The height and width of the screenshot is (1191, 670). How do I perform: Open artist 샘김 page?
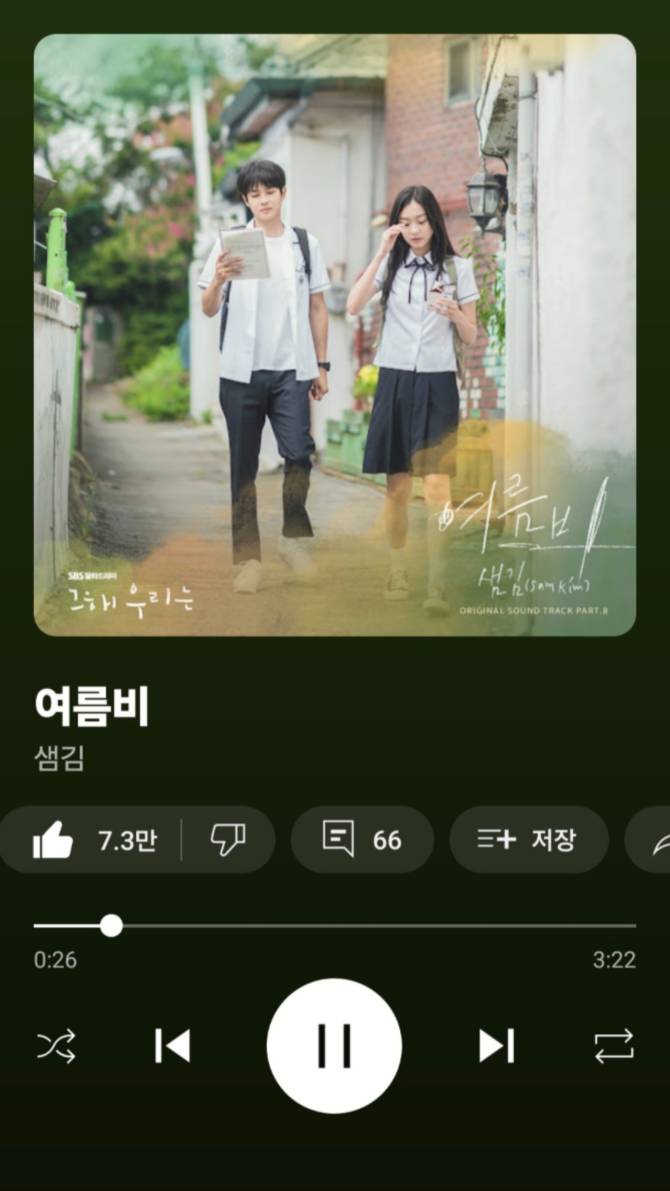click(x=59, y=757)
